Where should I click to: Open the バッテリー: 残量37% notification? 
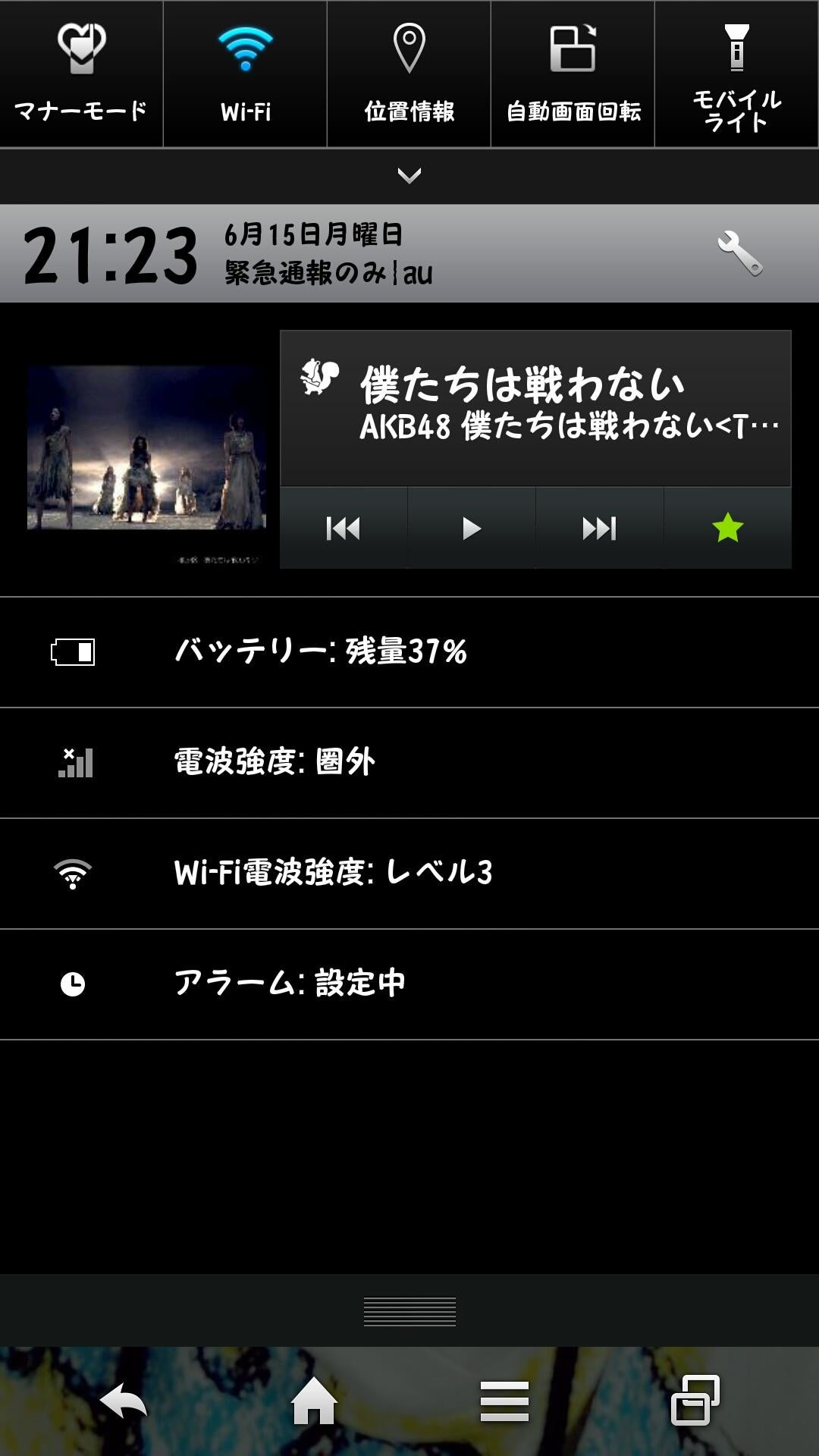[409, 652]
